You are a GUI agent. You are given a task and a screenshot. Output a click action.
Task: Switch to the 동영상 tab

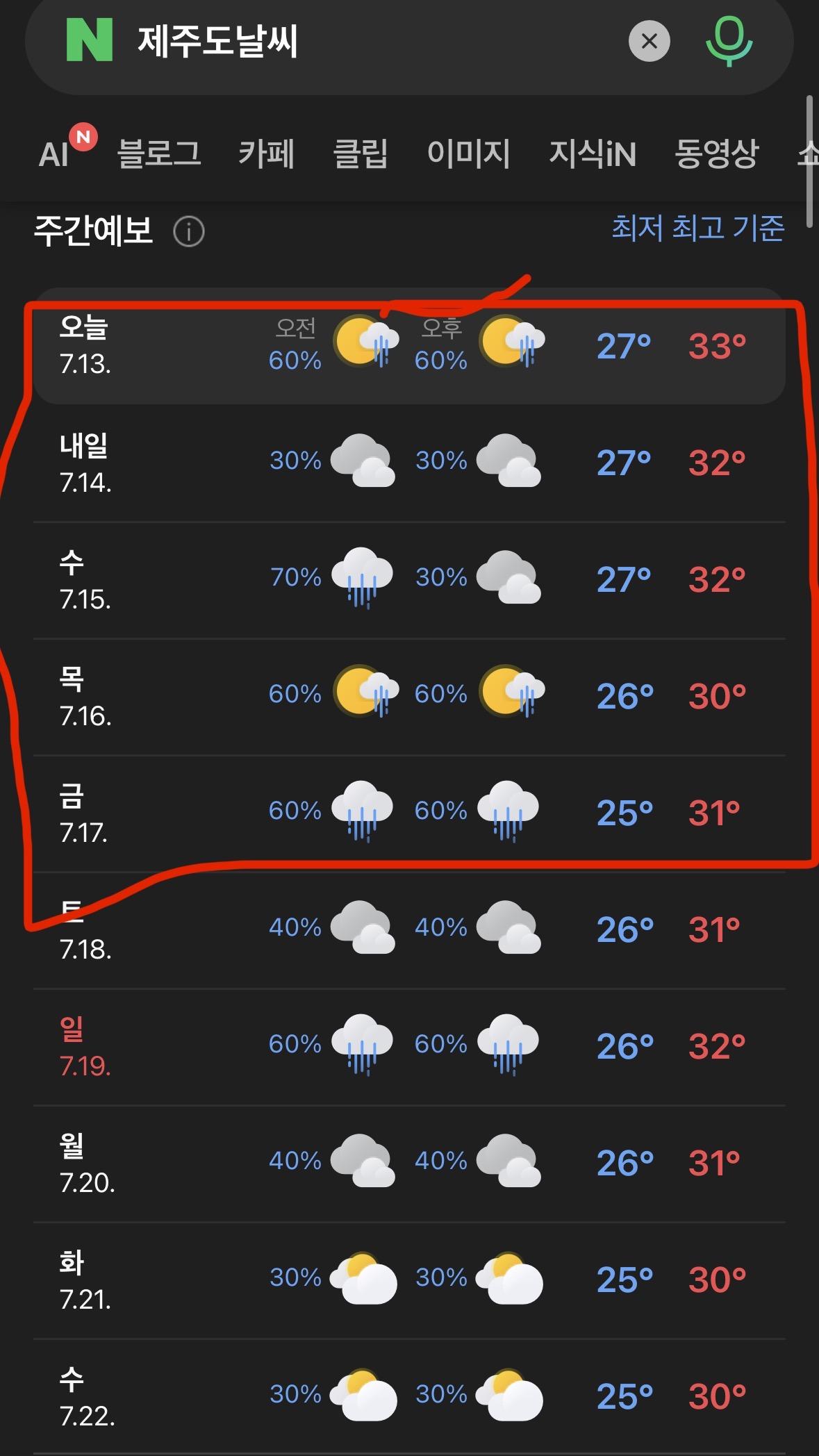click(717, 154)
